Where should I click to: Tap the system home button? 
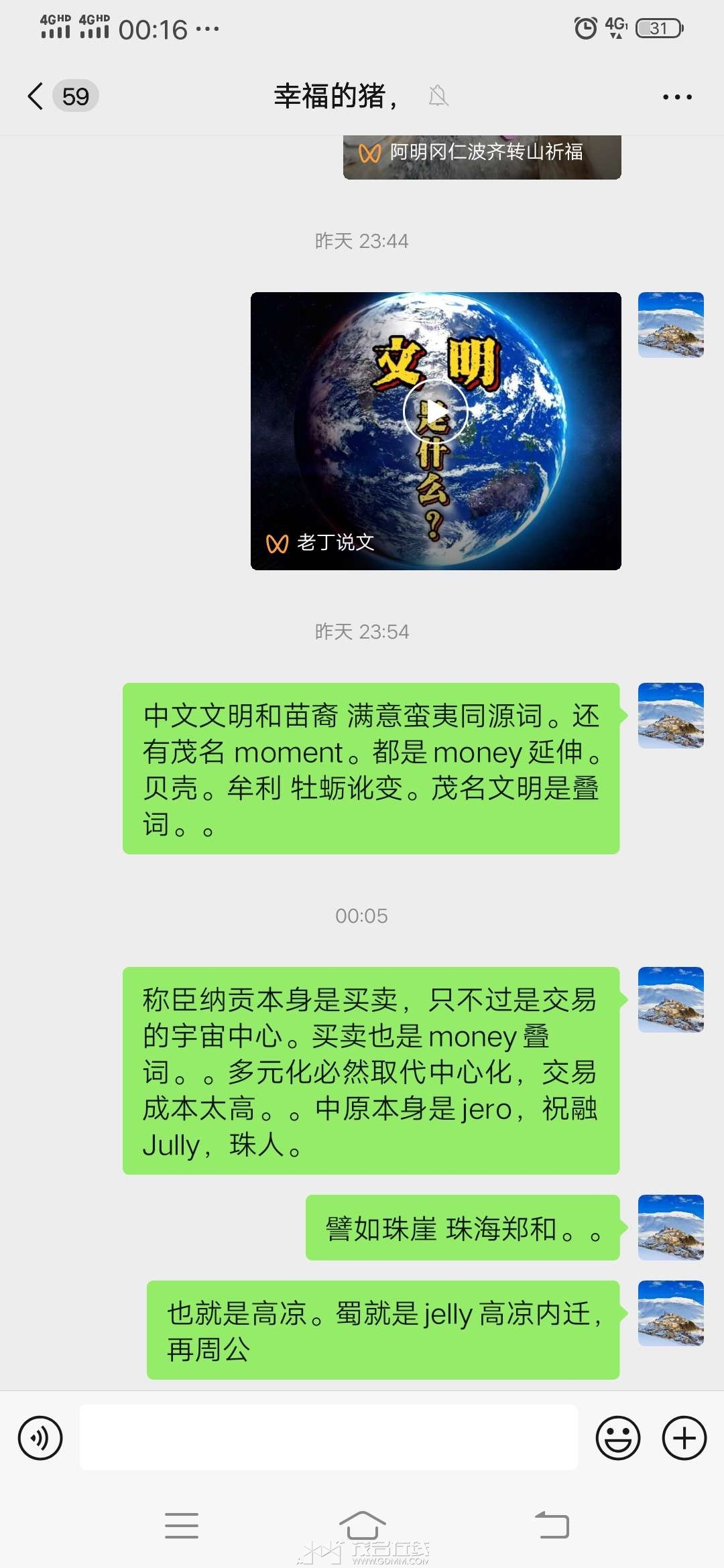pyautogui.click(x=362, y=1526)
